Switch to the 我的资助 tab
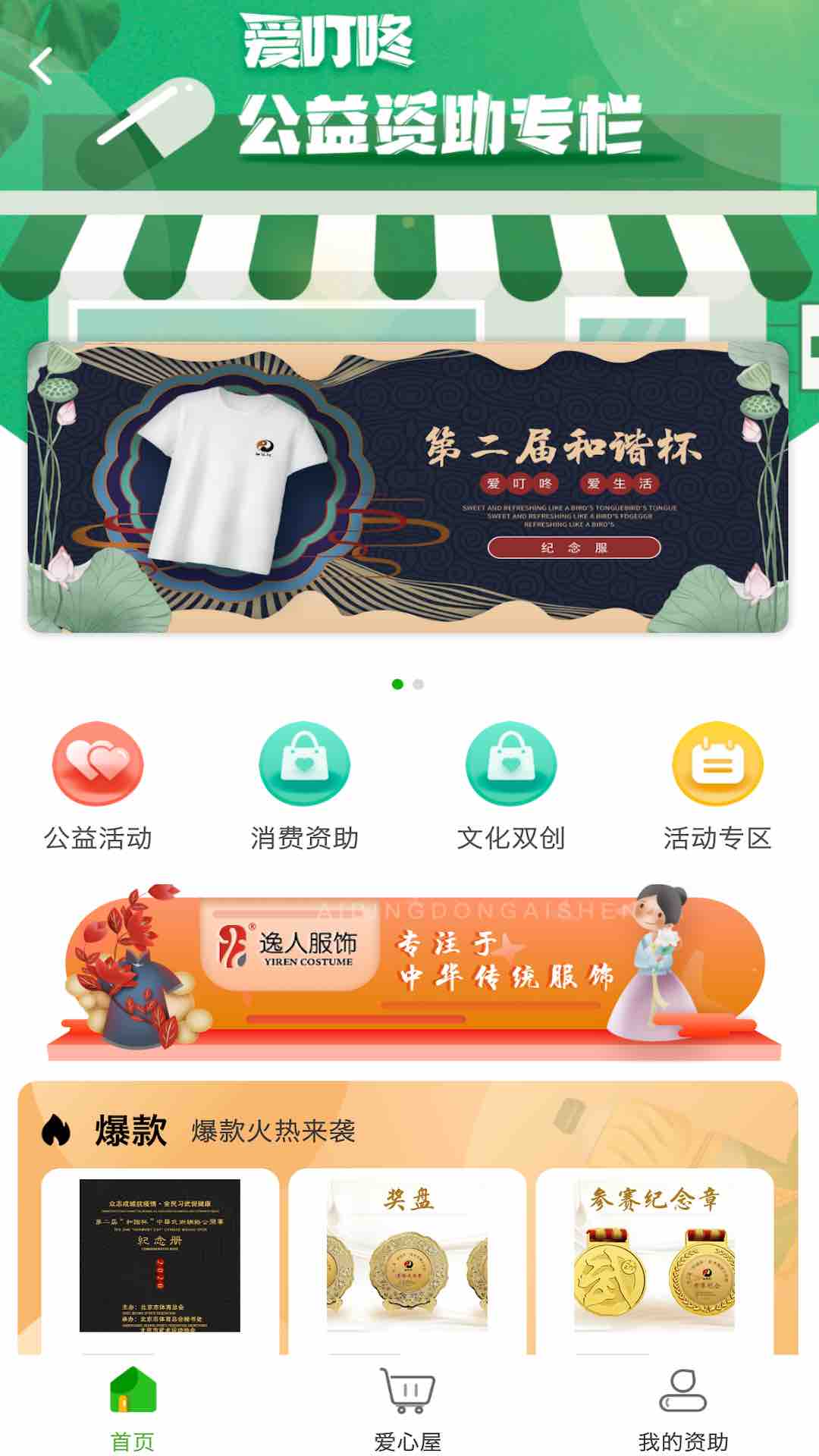Viewport: 819px width, 1456px height. tap(682, 1408)
